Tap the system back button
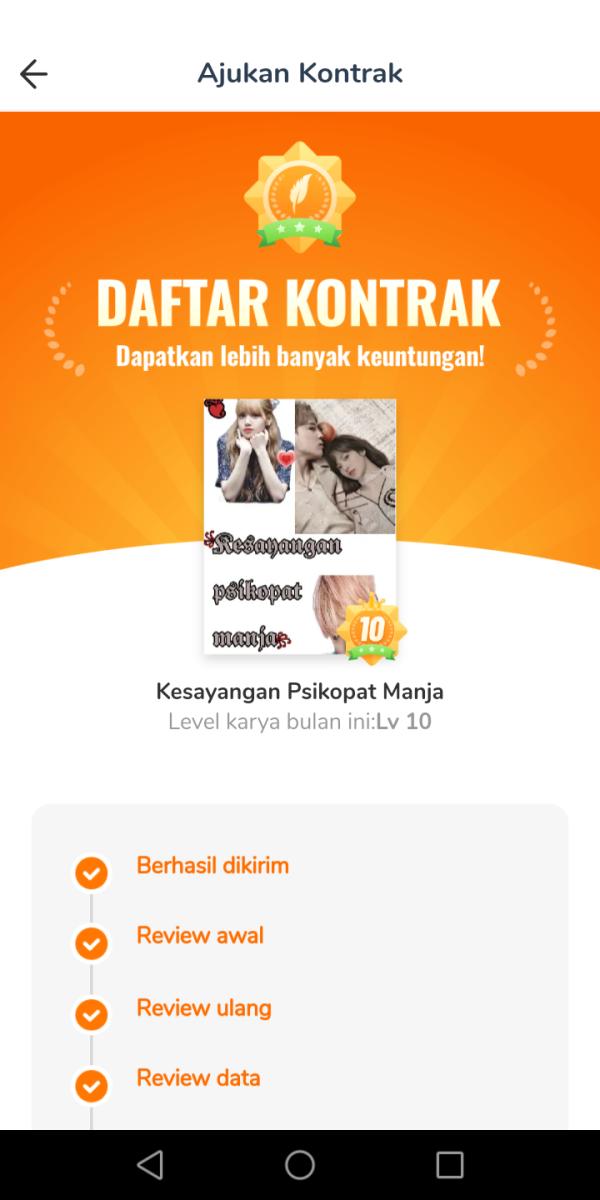Viewport: 600px width, 1200px height. click(x=150, y=1164)
